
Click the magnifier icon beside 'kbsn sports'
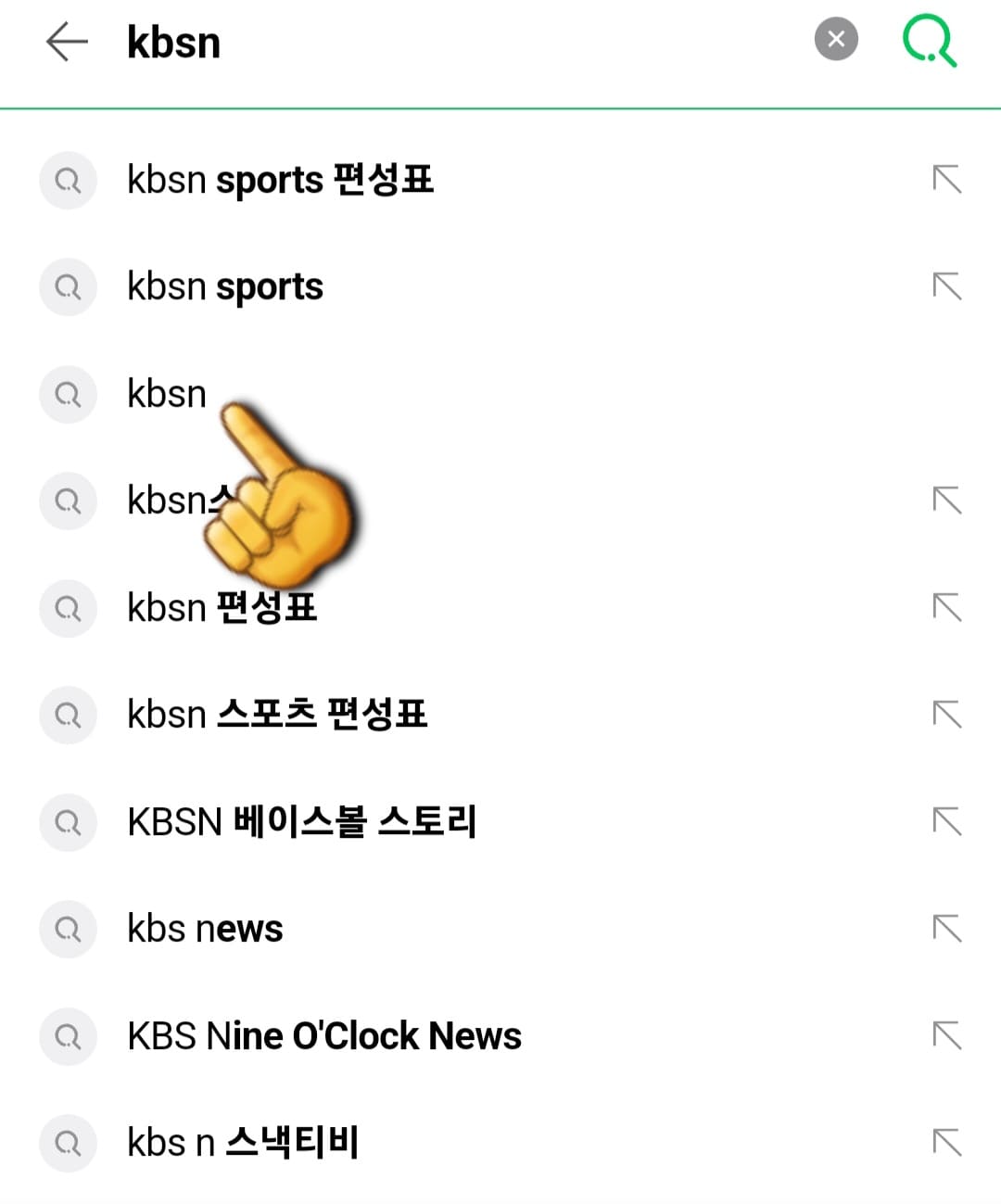pos(68,287)
